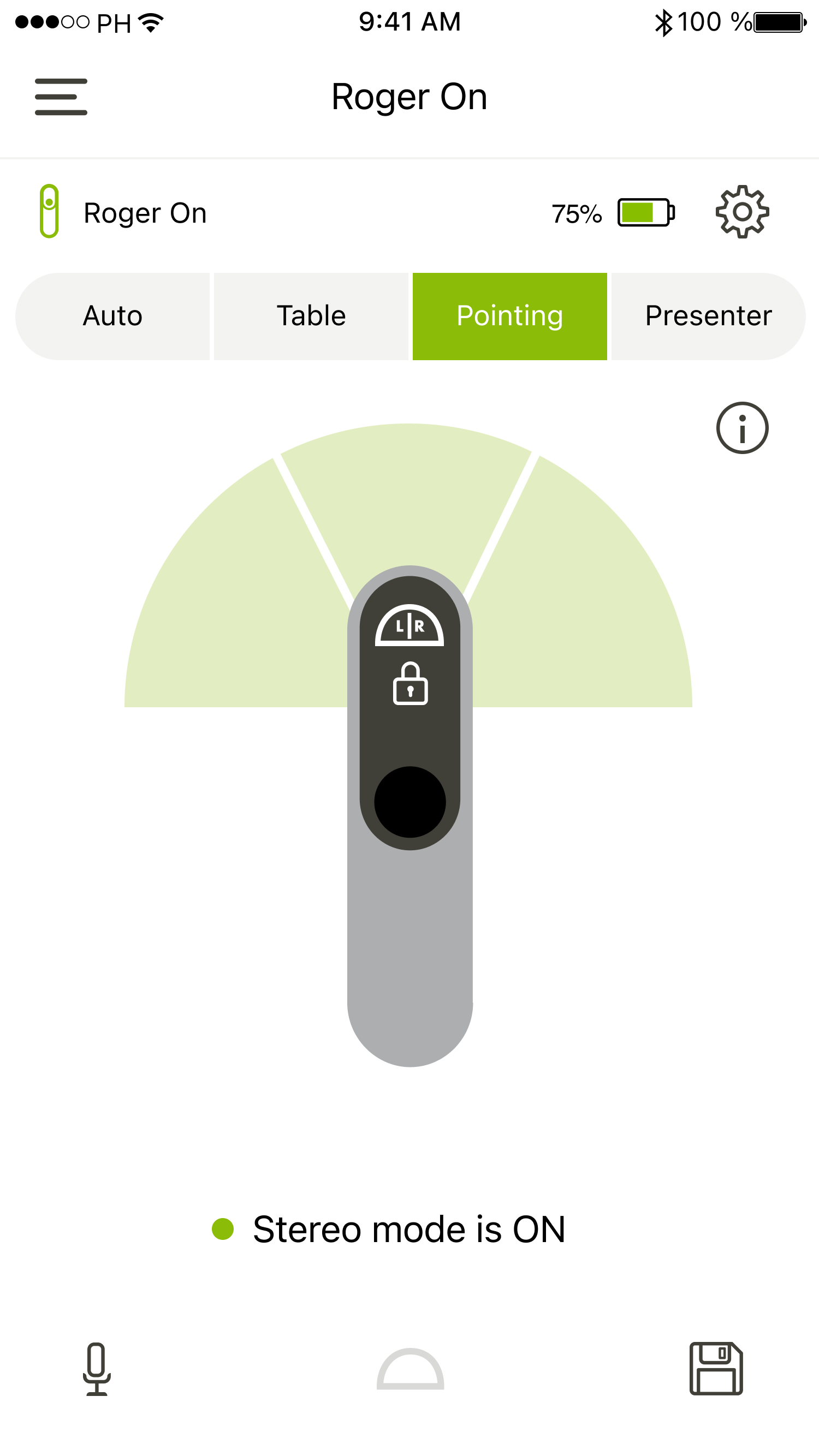
Task: Switch to Presenter mode
Action: pos(708,316)
